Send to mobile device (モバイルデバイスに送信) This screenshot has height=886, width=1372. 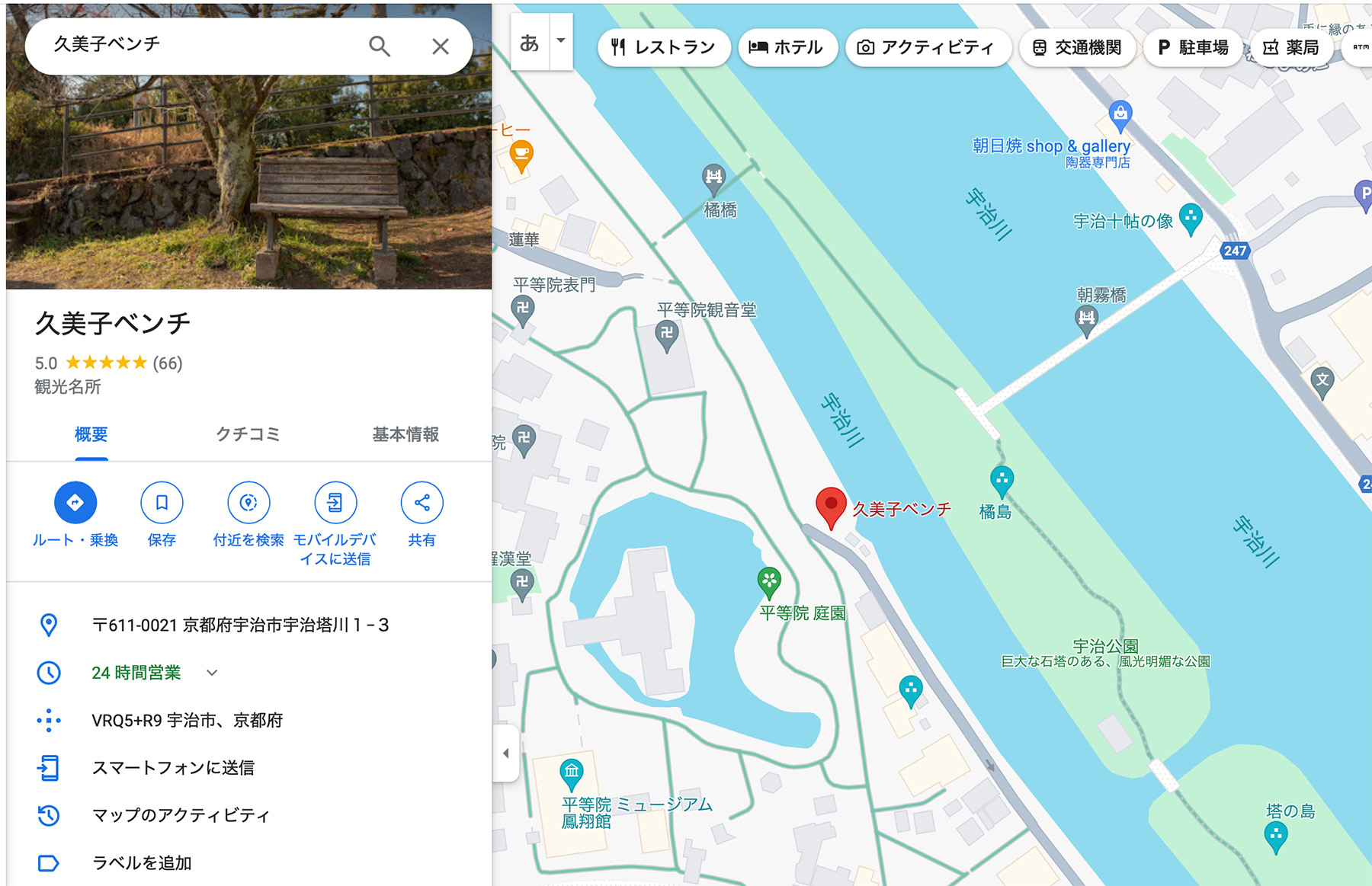[x=335, y=503]
